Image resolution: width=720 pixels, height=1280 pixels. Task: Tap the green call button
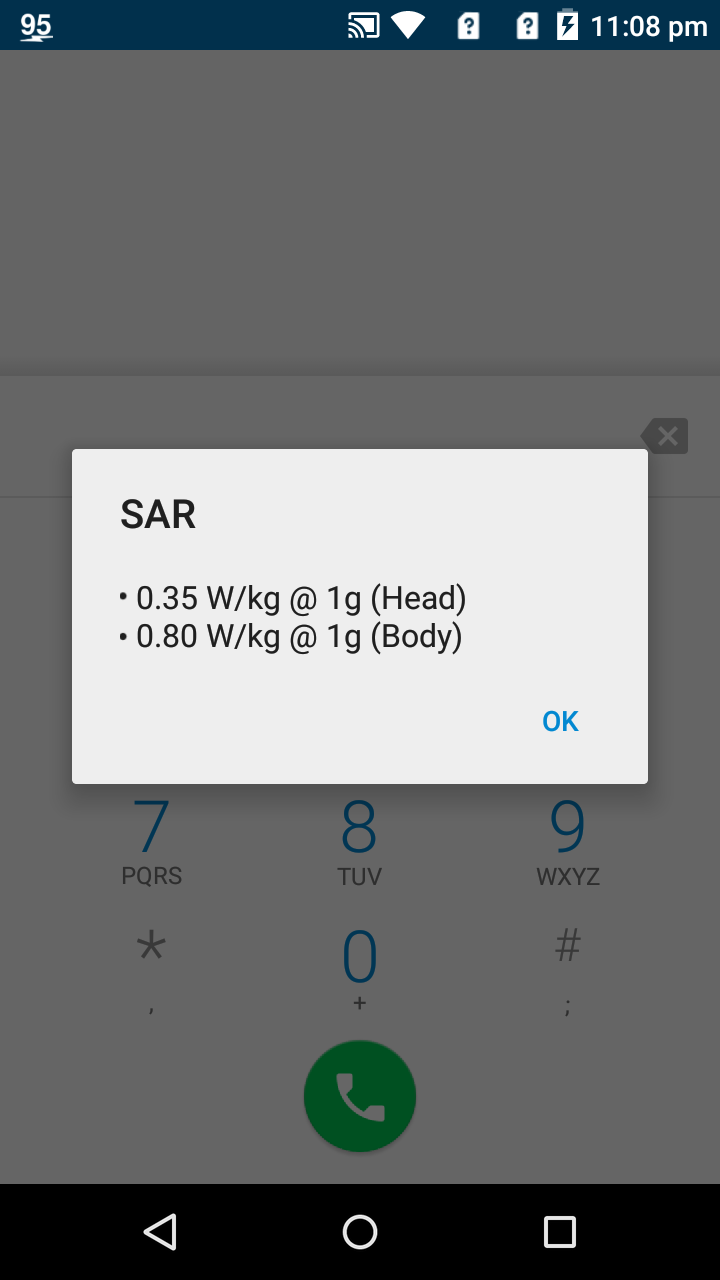[360, 1096]
